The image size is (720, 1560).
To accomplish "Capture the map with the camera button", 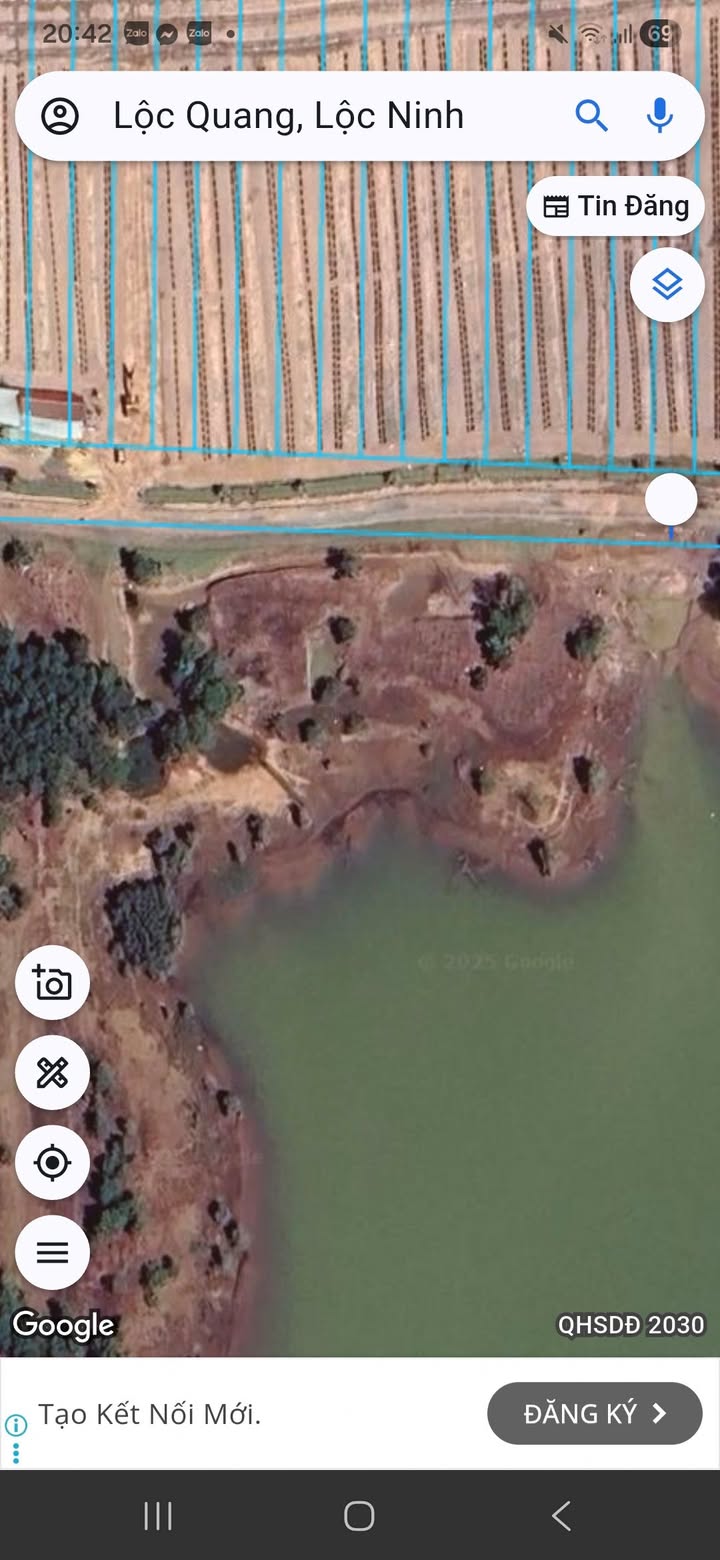I will click(52, 983).
